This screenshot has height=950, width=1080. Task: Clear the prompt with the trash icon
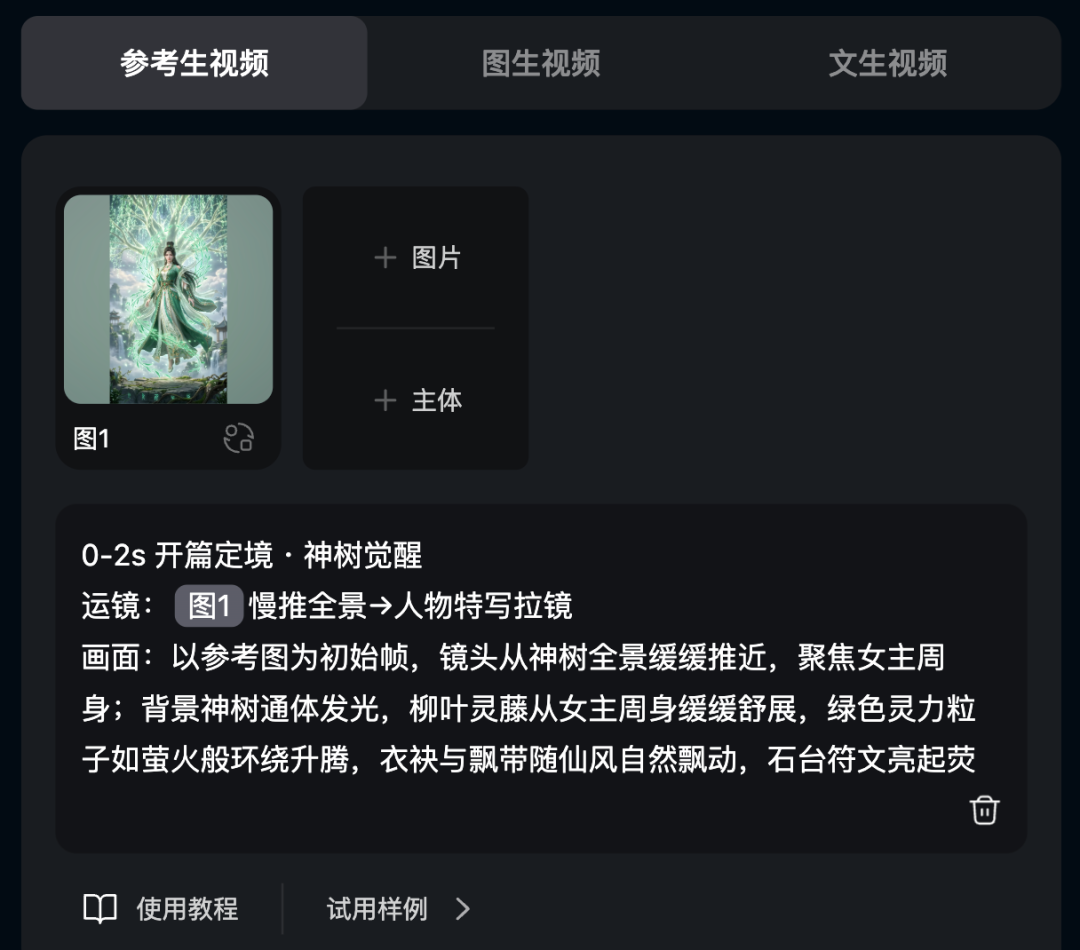point(984,810)
